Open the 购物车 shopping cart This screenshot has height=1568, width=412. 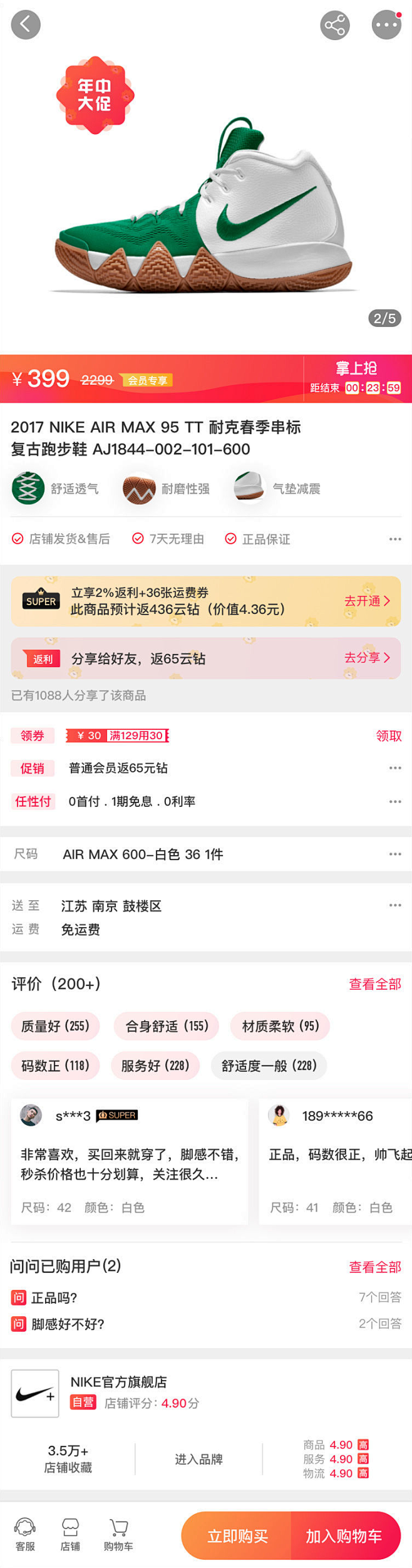click(x=118, y=1534)
